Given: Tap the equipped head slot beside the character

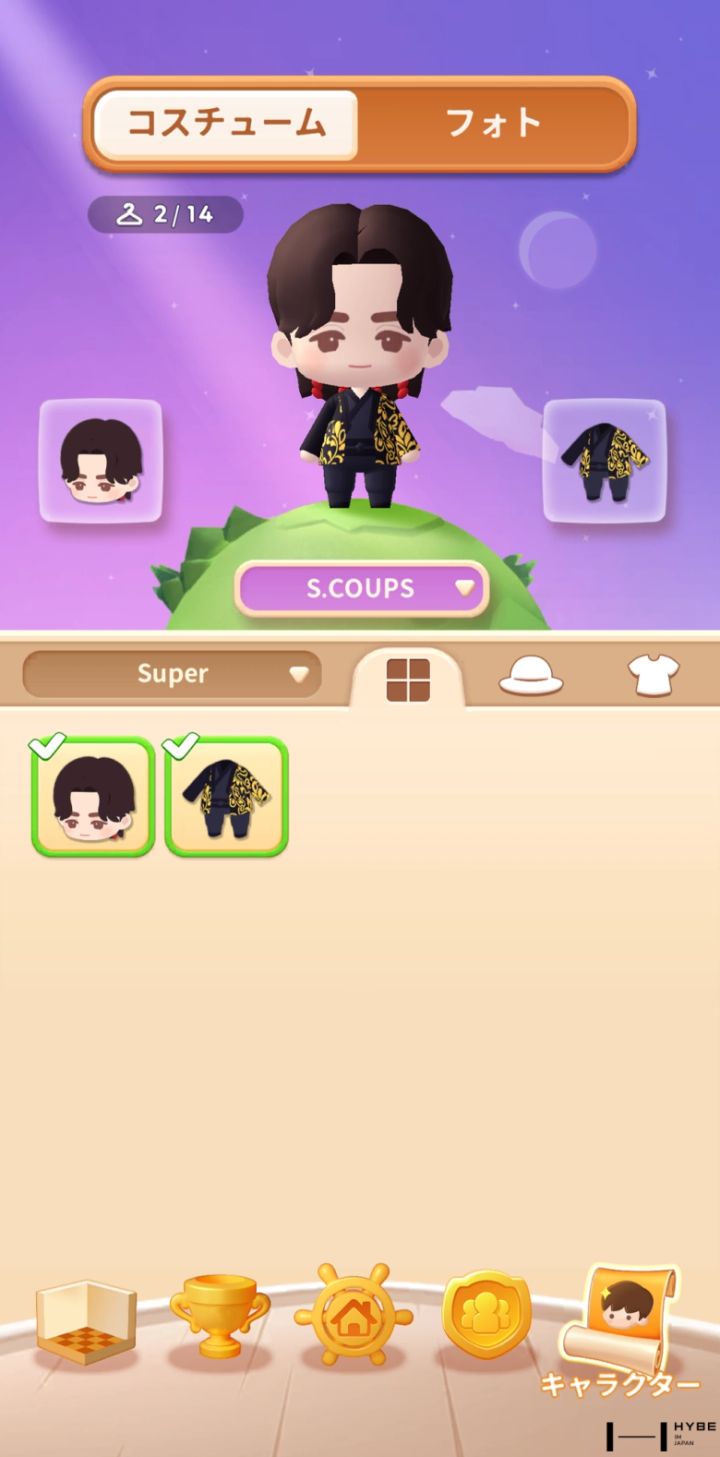Looking at the screenshot, I should click(100, 461).
